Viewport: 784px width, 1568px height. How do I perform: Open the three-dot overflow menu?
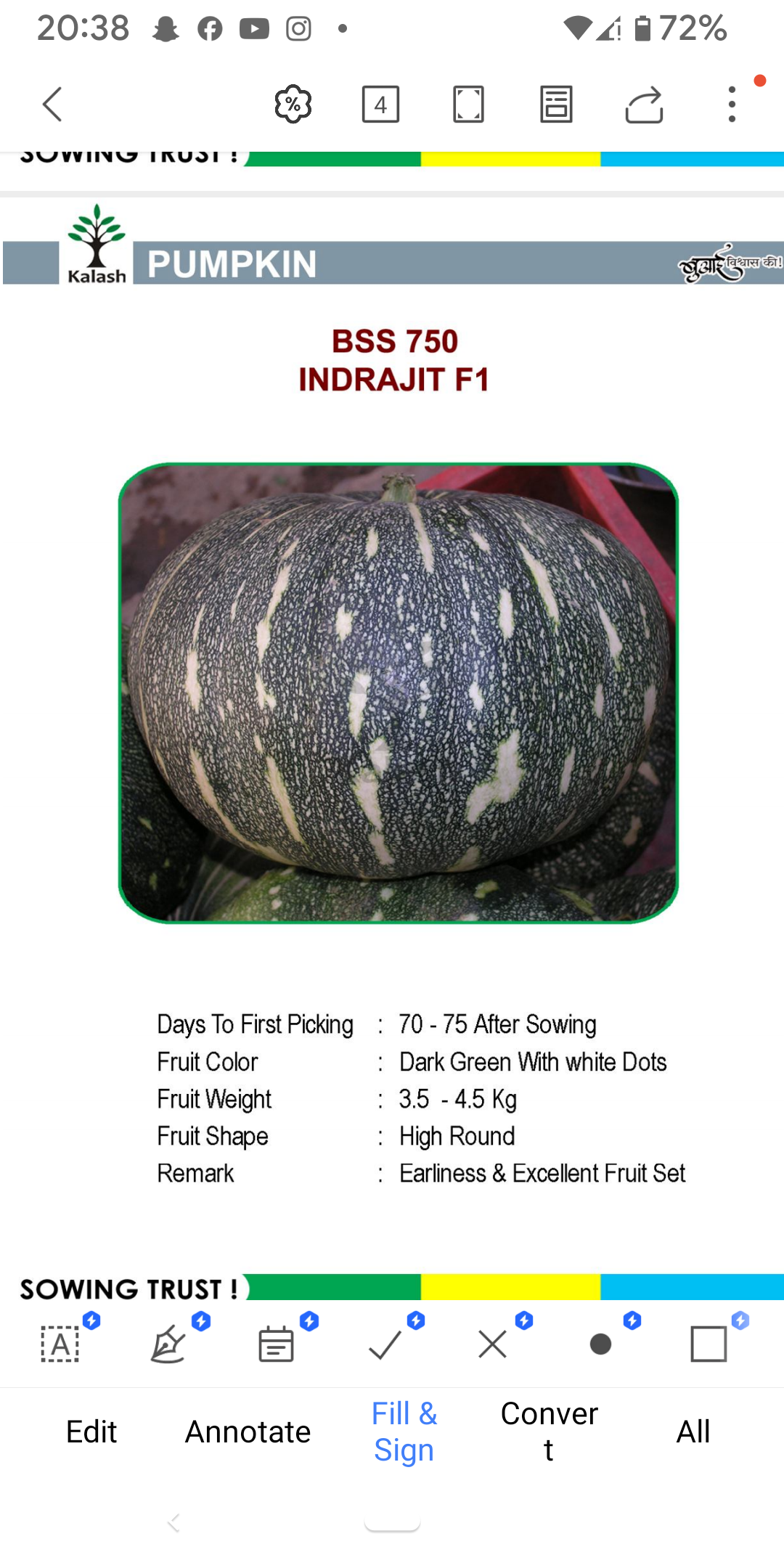732,105
